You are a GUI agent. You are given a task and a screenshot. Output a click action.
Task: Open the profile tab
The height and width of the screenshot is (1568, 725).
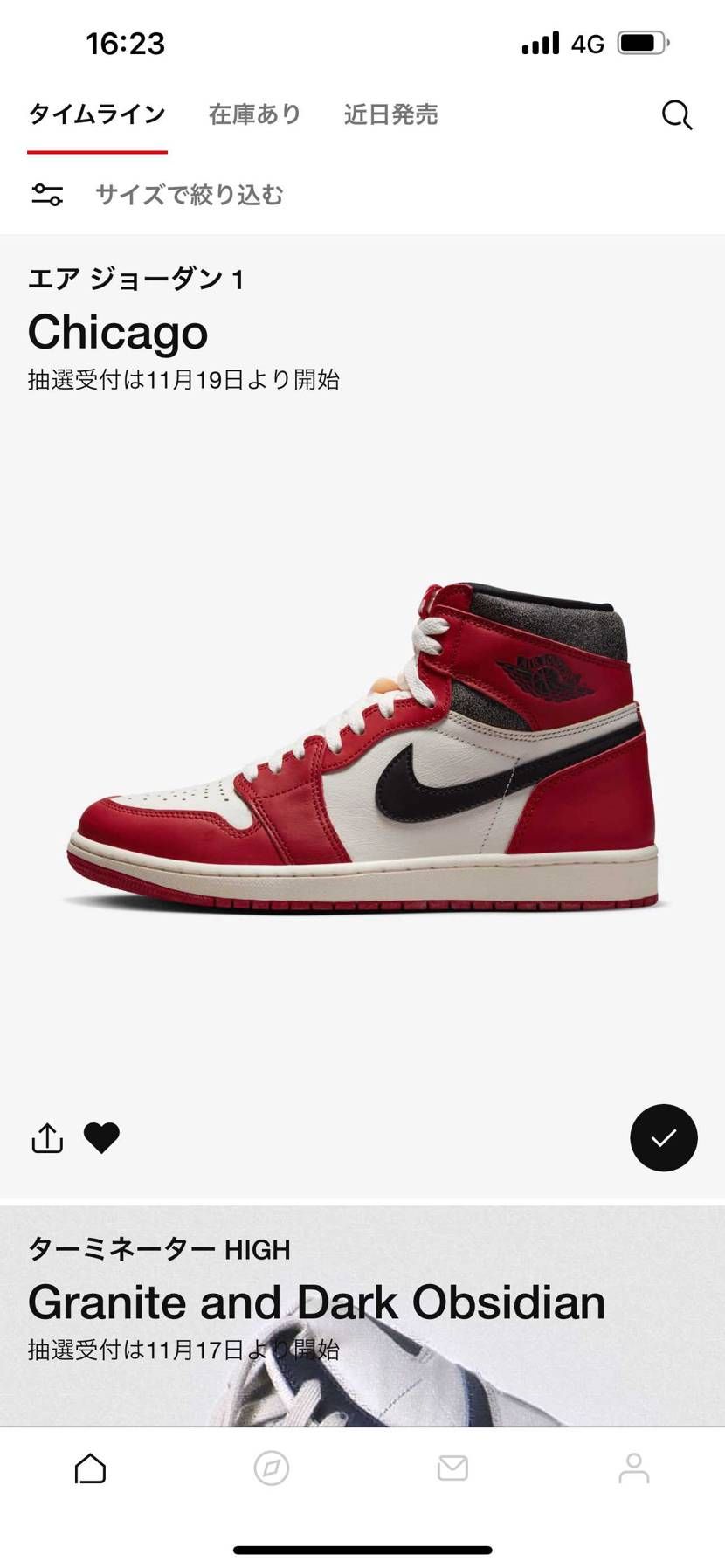click(x=633, y=1468)
